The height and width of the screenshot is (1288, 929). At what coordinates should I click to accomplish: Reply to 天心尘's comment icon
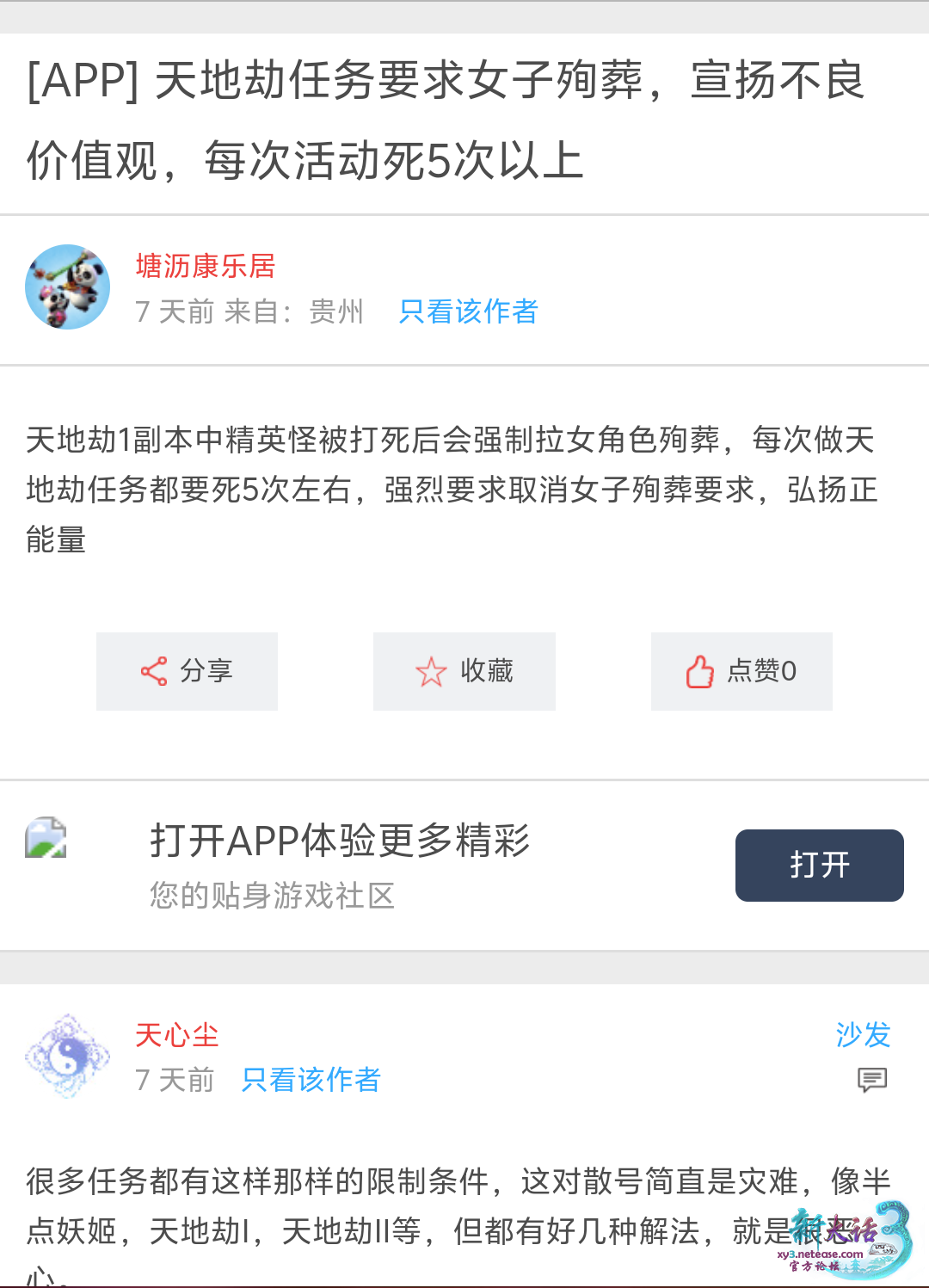click(871, 1079)
